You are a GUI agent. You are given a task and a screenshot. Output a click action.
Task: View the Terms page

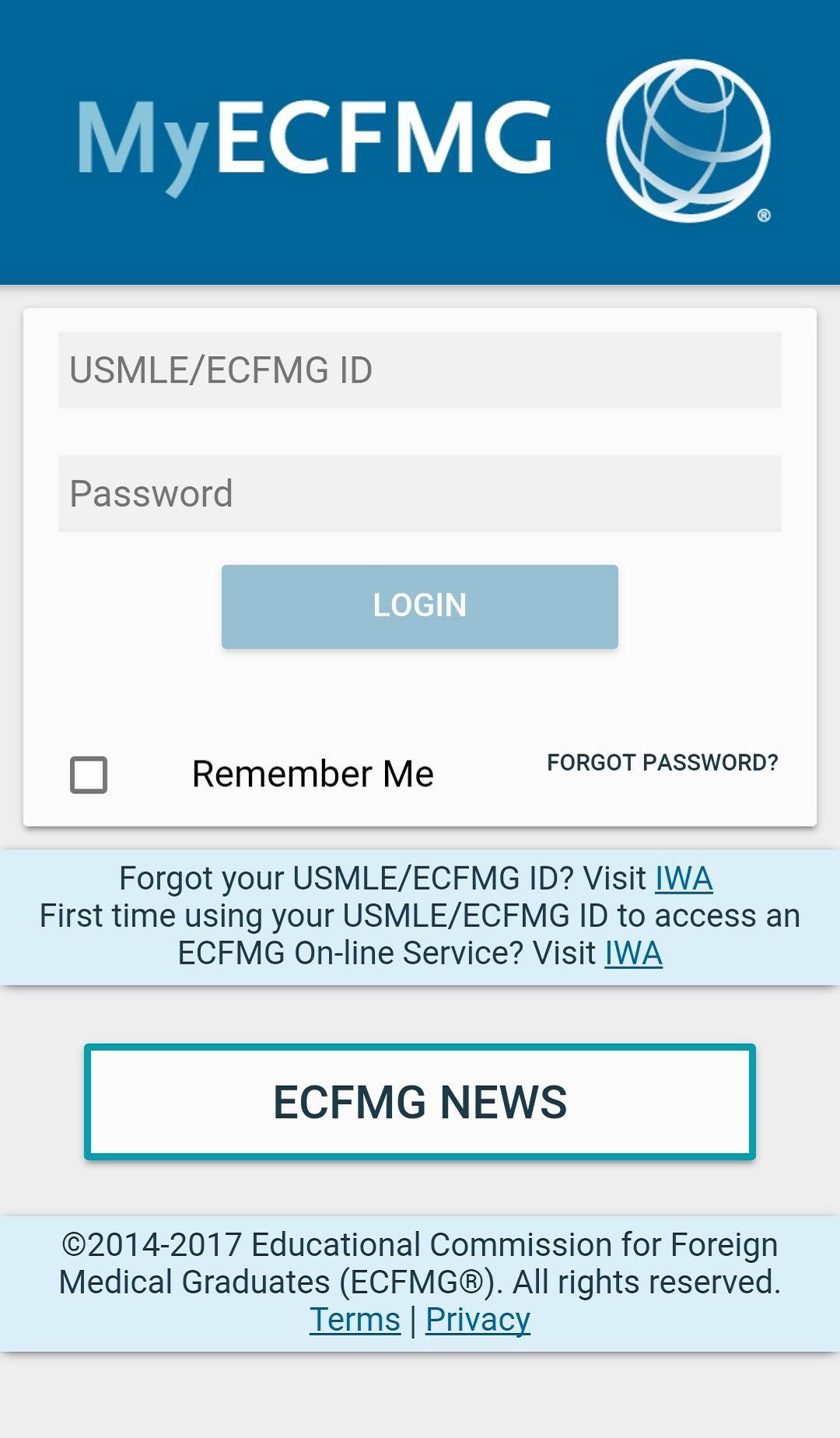[x=354, y=1318]
